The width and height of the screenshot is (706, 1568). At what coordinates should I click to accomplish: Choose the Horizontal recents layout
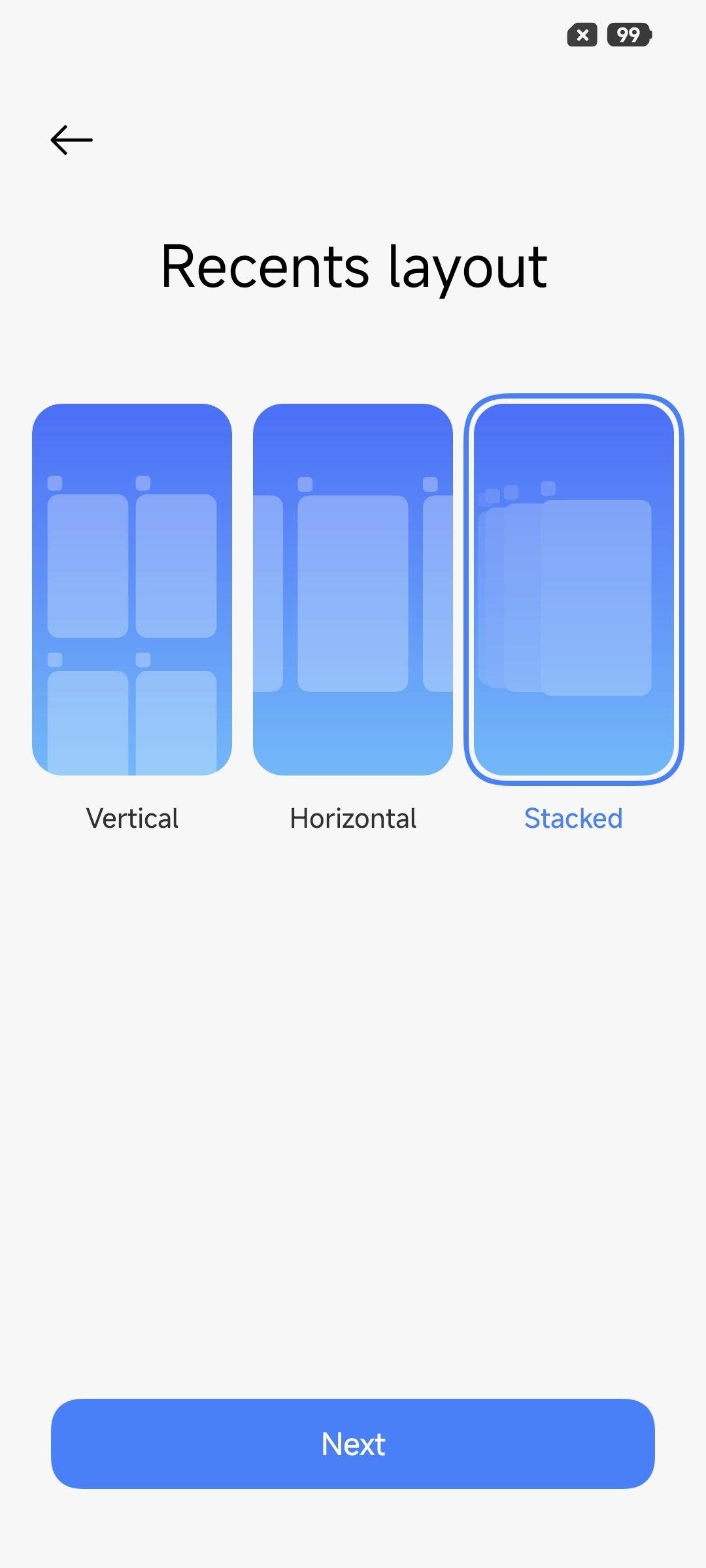point(353,589)
